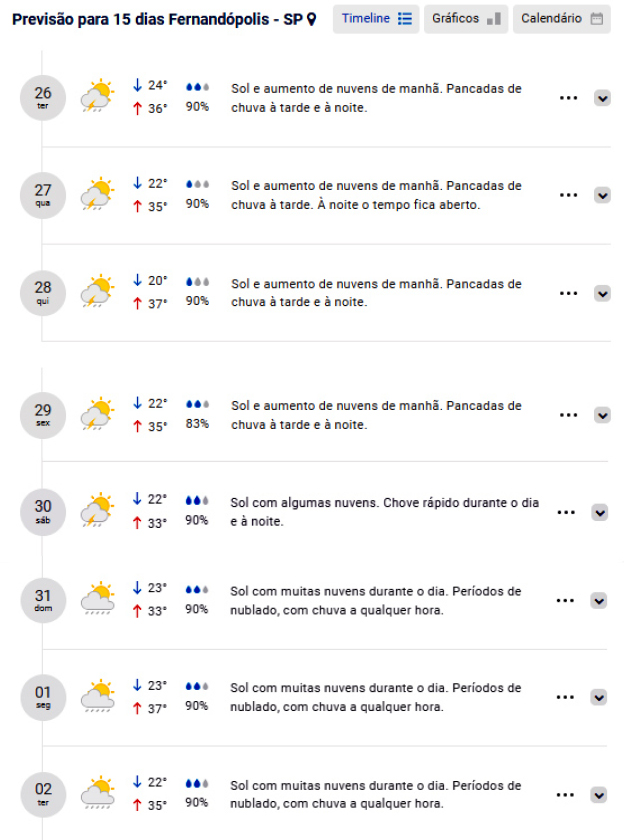Open more options for day 30 sáb
Screen dimensions: 624x840
coord(566,512)
